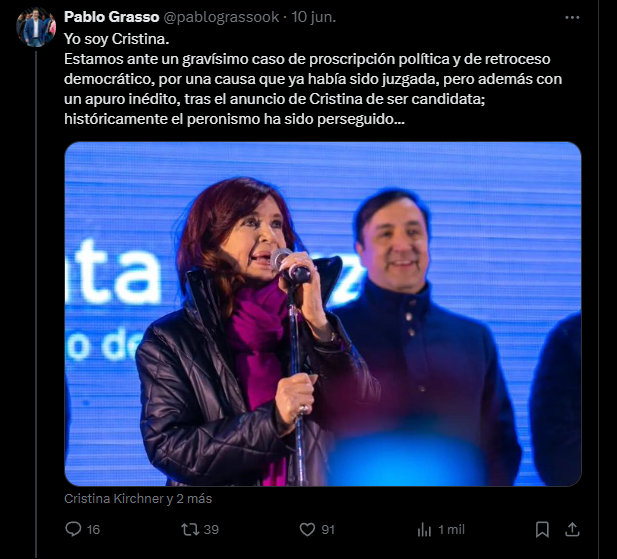617x559 pixels.
Task: Open Pablo Grasso's profile avatar
Action: (x=35, y=28)
